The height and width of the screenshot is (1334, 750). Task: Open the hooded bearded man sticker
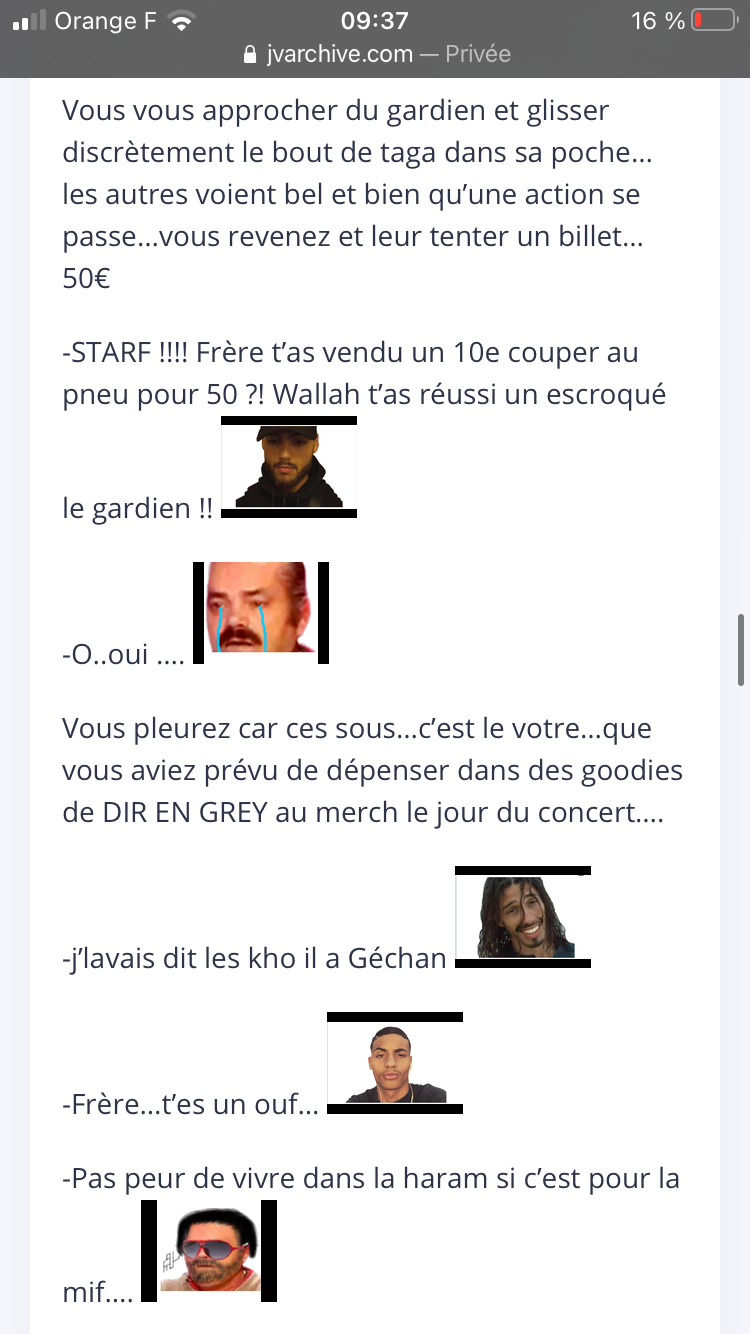289,467
